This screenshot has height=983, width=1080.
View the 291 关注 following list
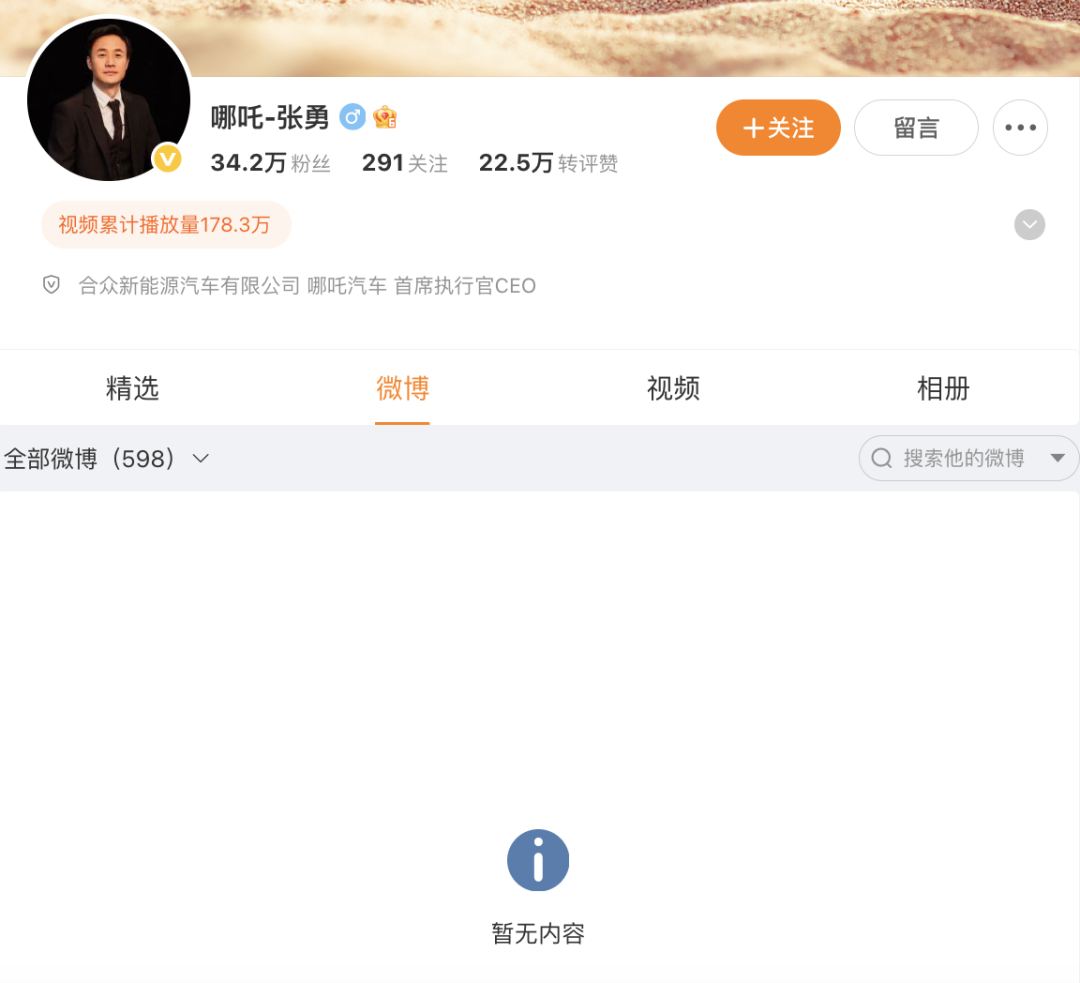pos(404,163)
